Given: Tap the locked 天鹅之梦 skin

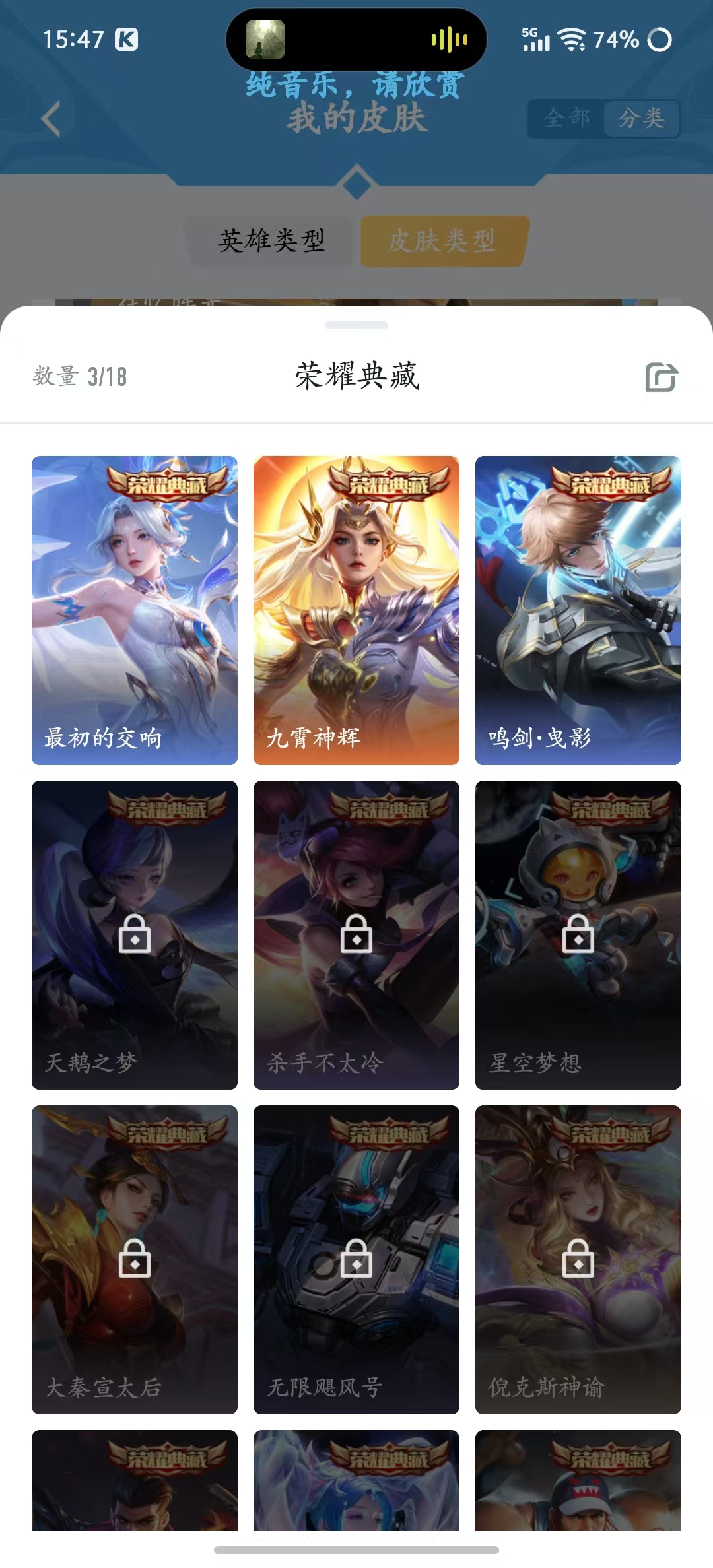Looking at the screenshot, I should pos(135,934).
